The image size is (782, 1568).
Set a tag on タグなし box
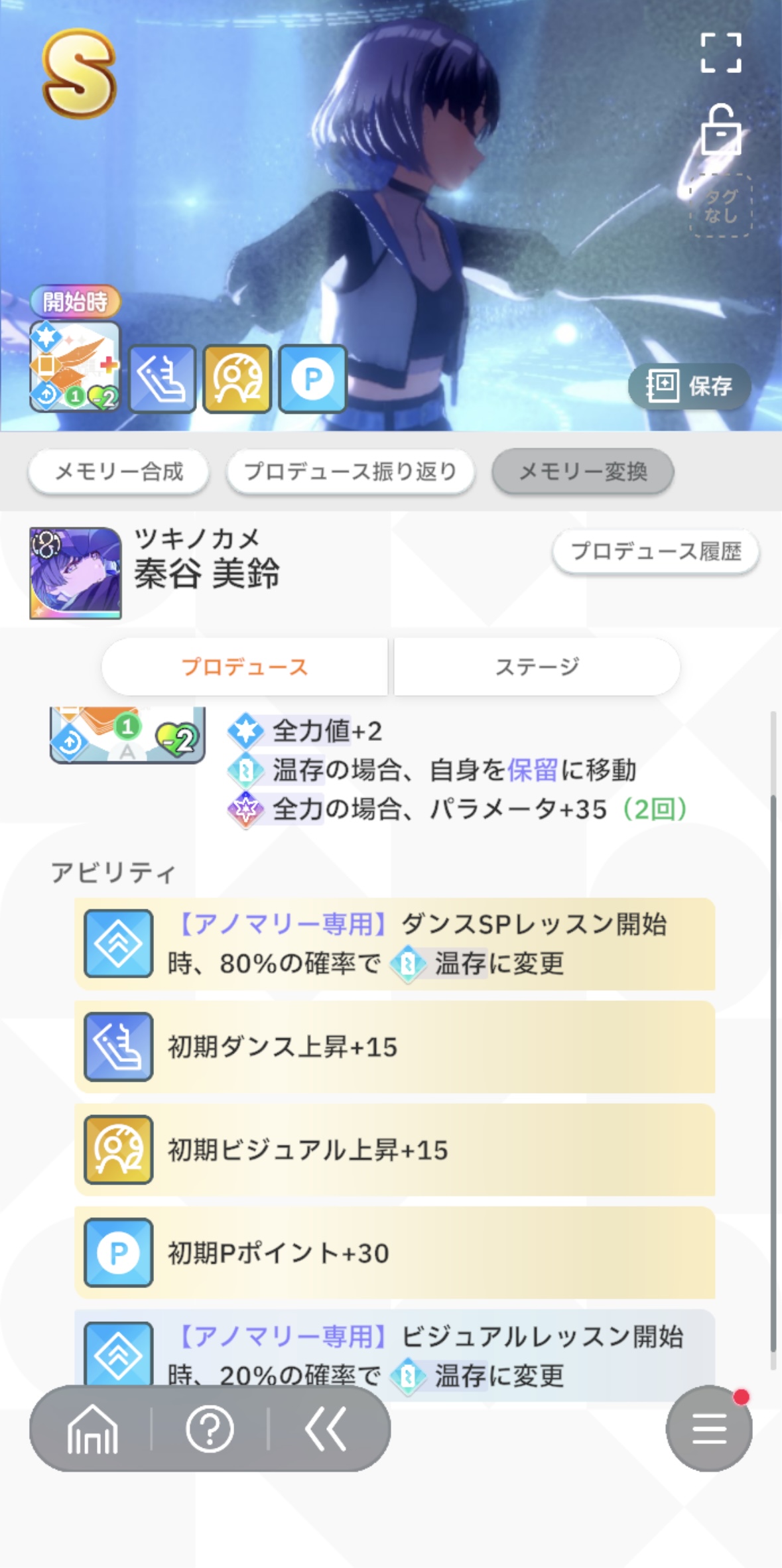coord(721,206)
